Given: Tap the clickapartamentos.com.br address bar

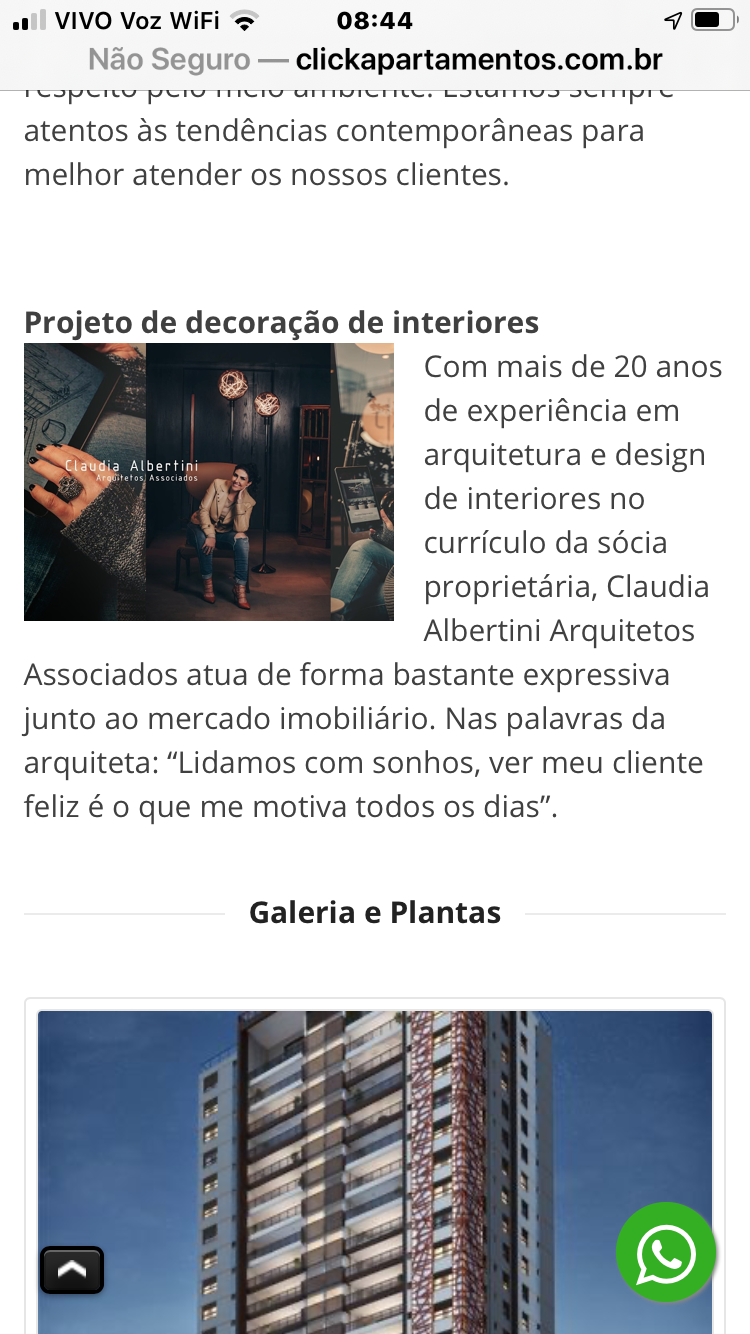Looking at the screenshot, I should [375, 60].
